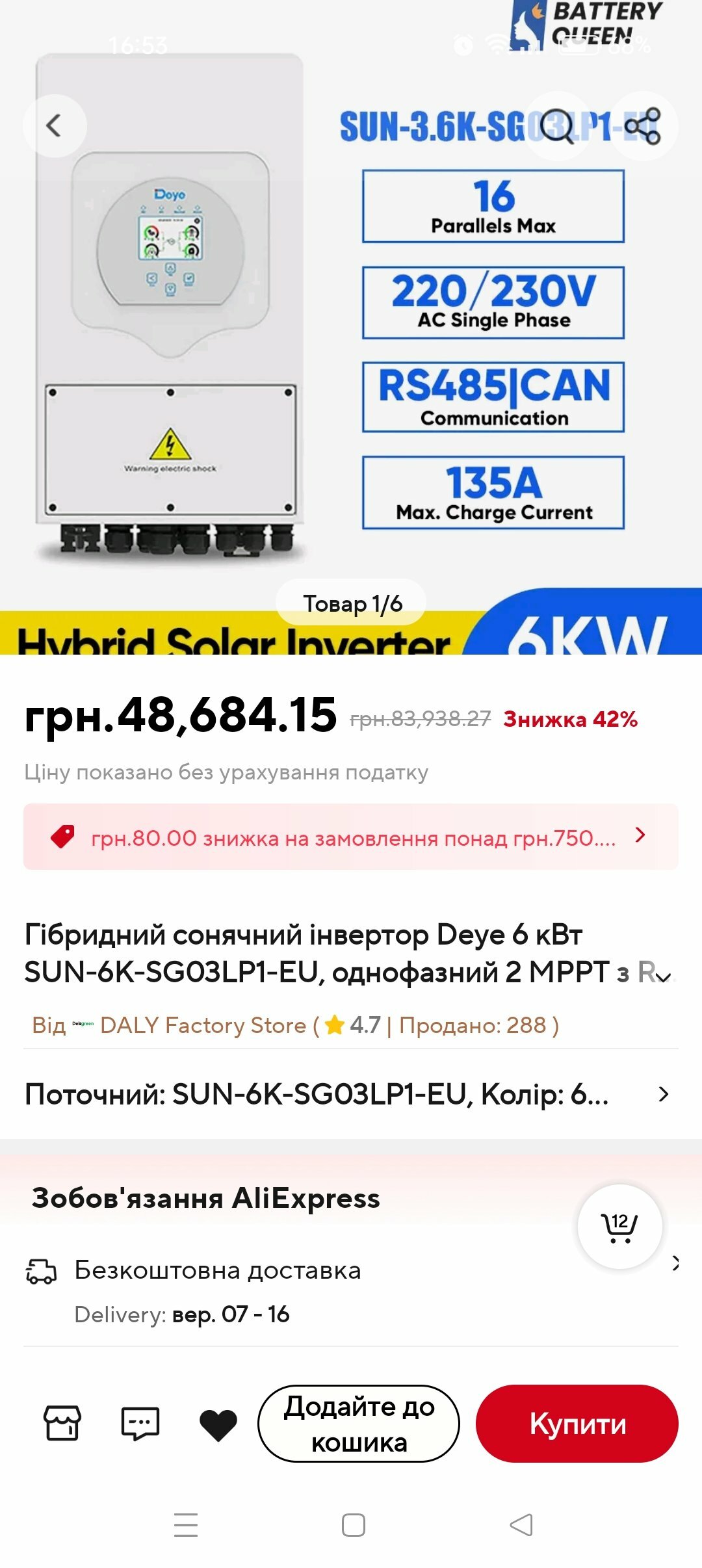The image size is (702, 1568).
Task: Open the current SUN-6K-SG03LP1-EU variant selector
Action: [x=351, y=1094]
